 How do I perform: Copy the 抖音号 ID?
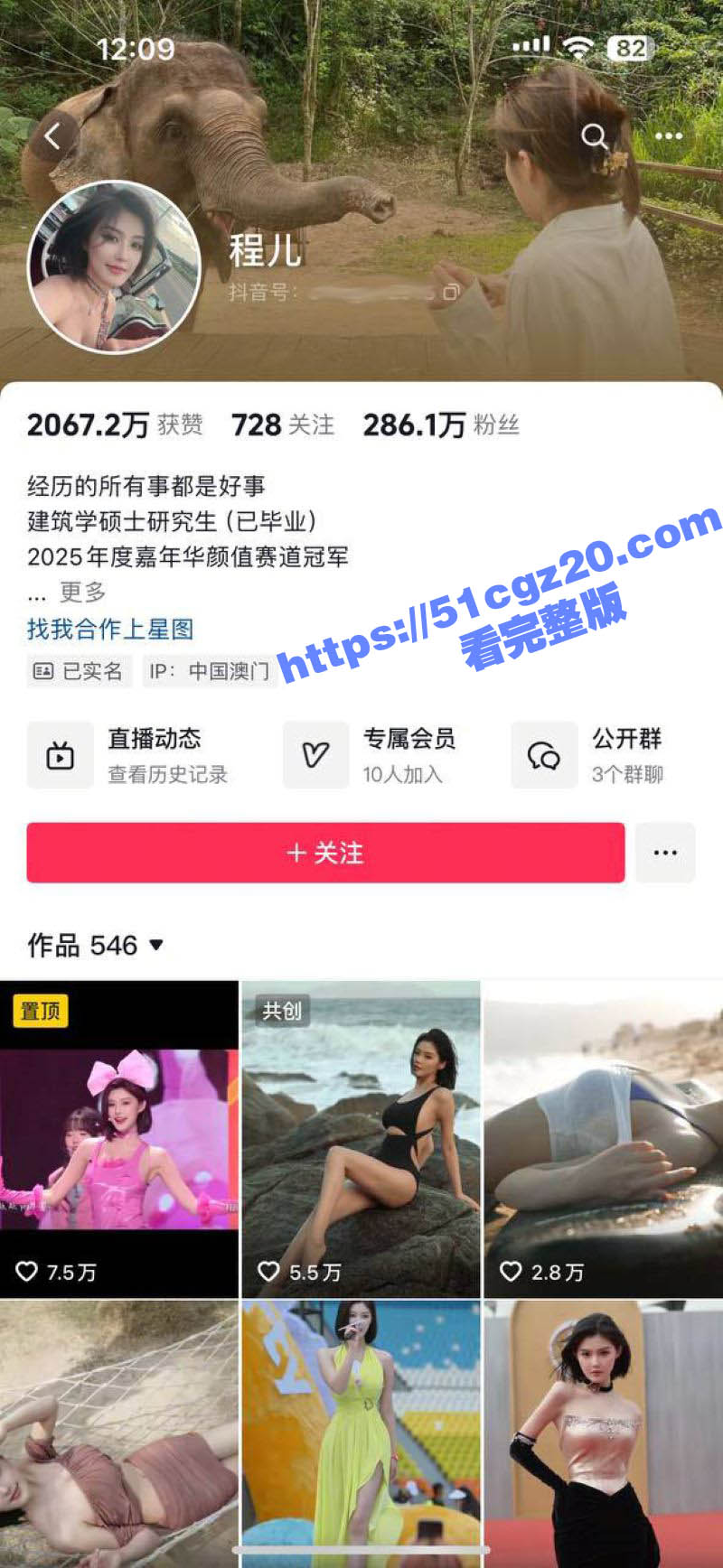451,292
